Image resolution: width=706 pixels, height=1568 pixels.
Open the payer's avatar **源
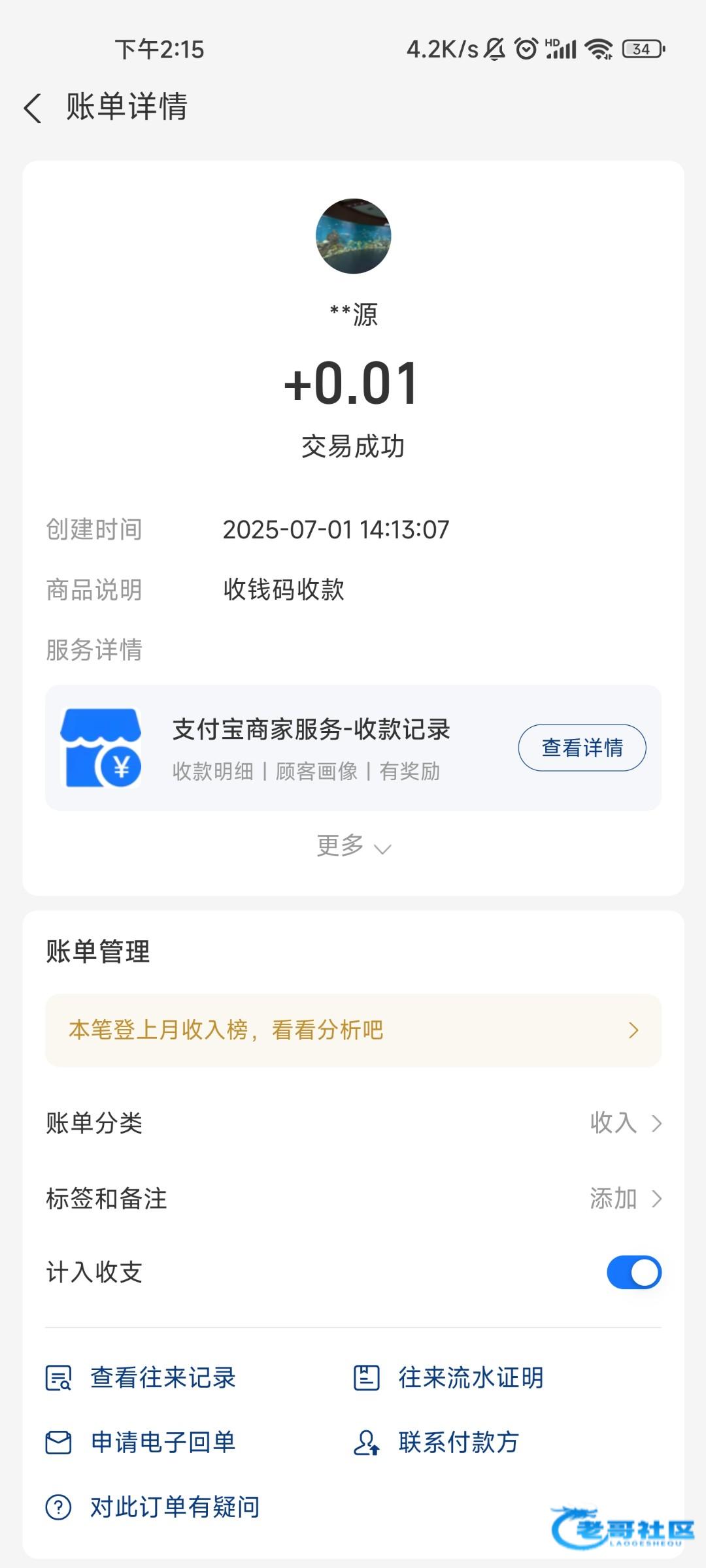[x=353, y=236]
